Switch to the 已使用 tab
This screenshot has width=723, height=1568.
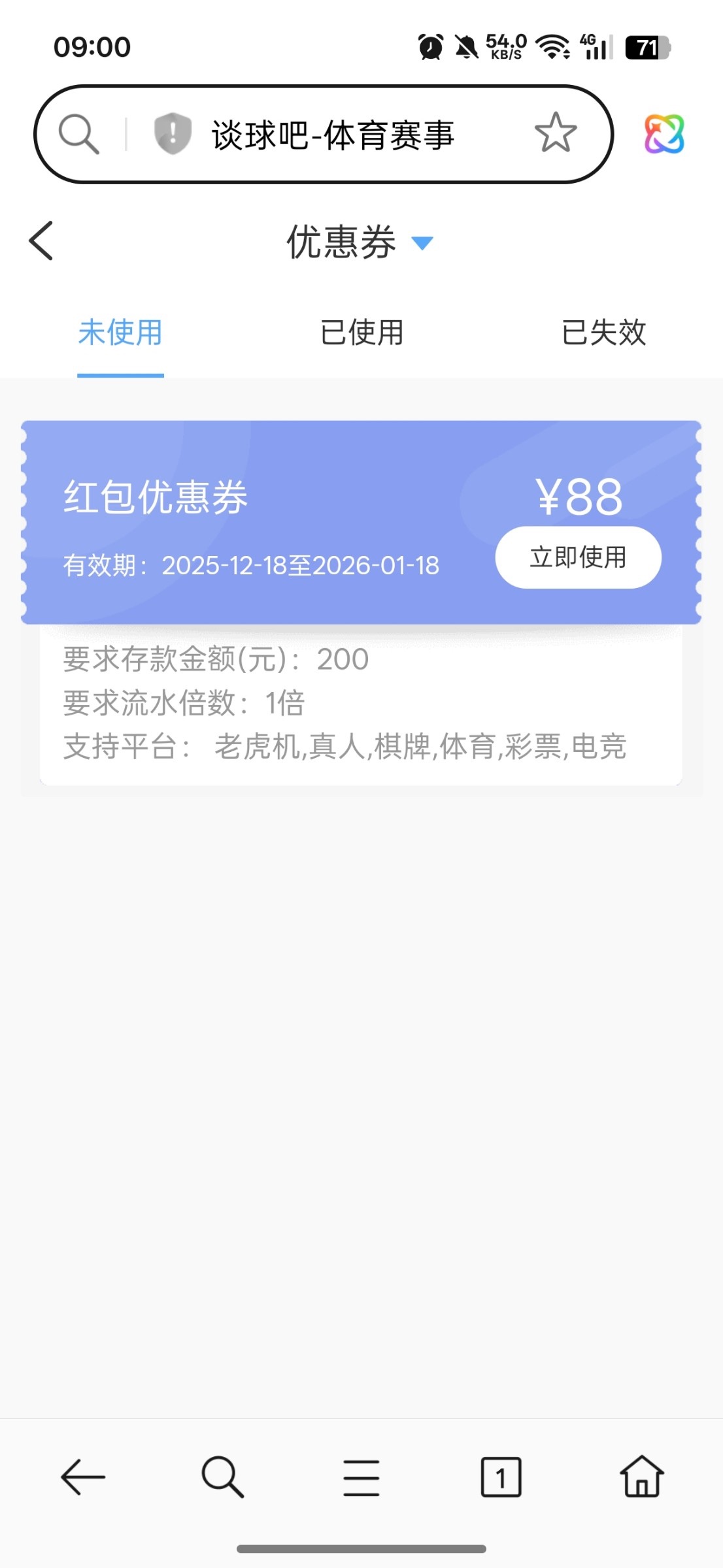361,333
